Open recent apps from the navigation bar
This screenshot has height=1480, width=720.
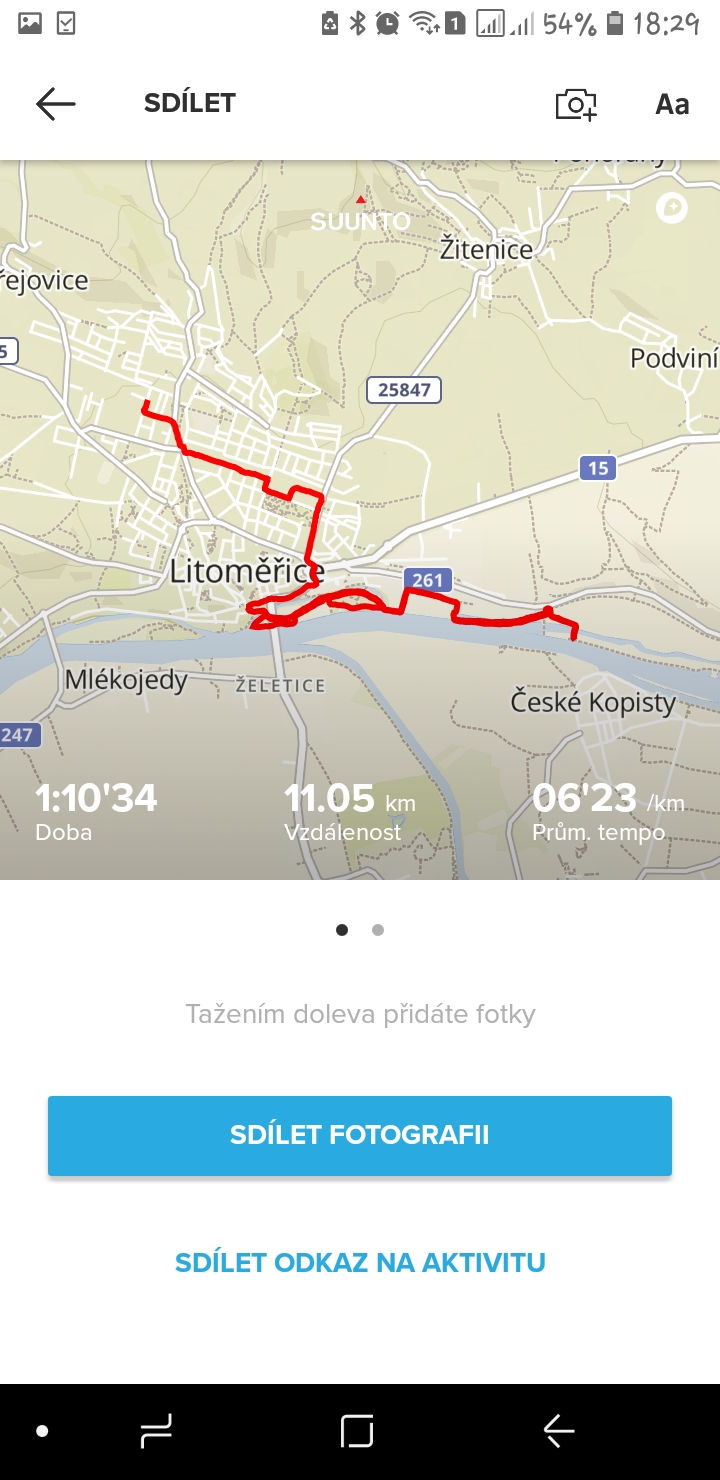(x=156, y=1431)
